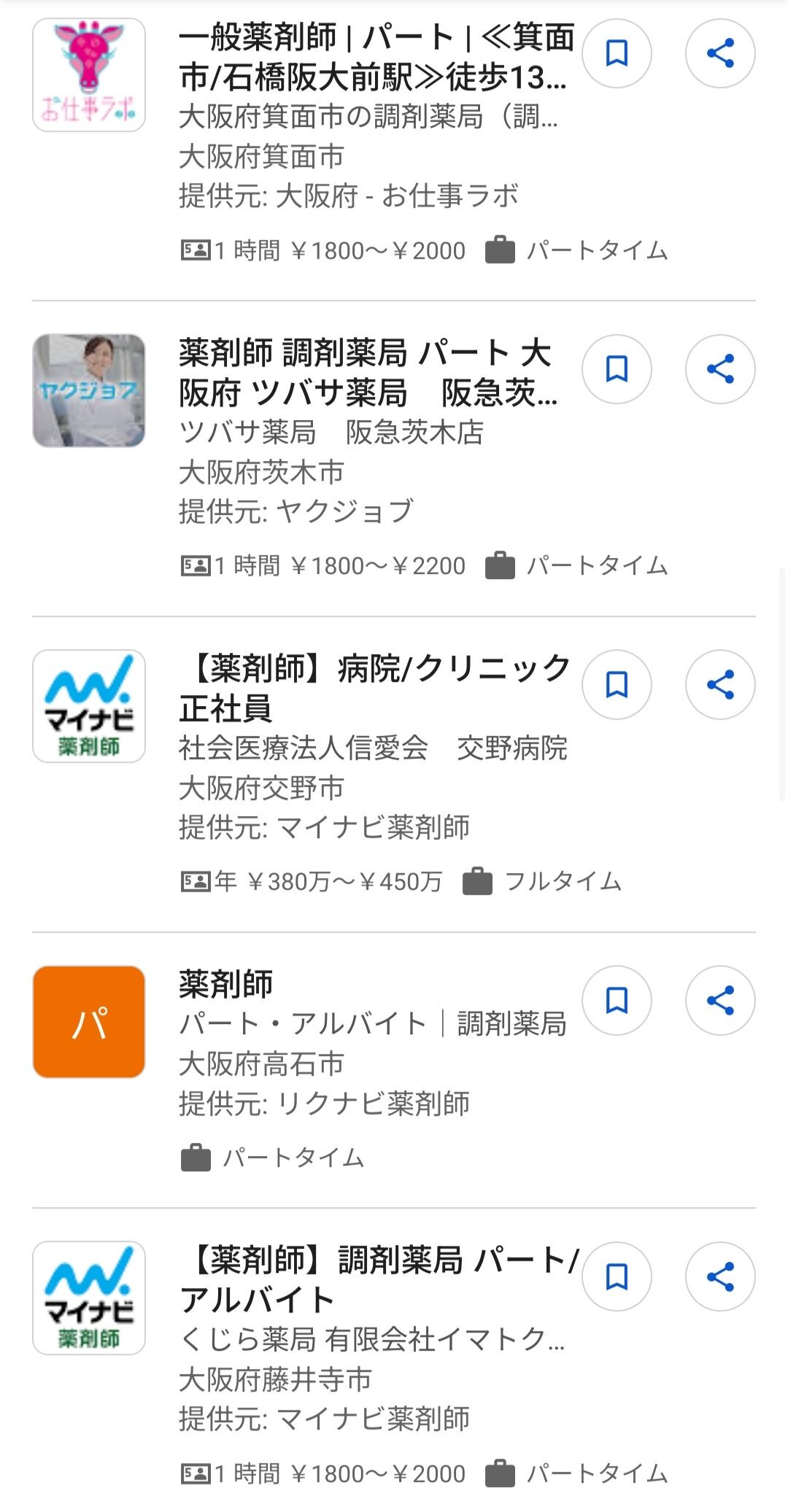788x1512 pixels.
Task: Share the 高石市 リクナビ薬剤師 job
Action: click(720, 1001)
